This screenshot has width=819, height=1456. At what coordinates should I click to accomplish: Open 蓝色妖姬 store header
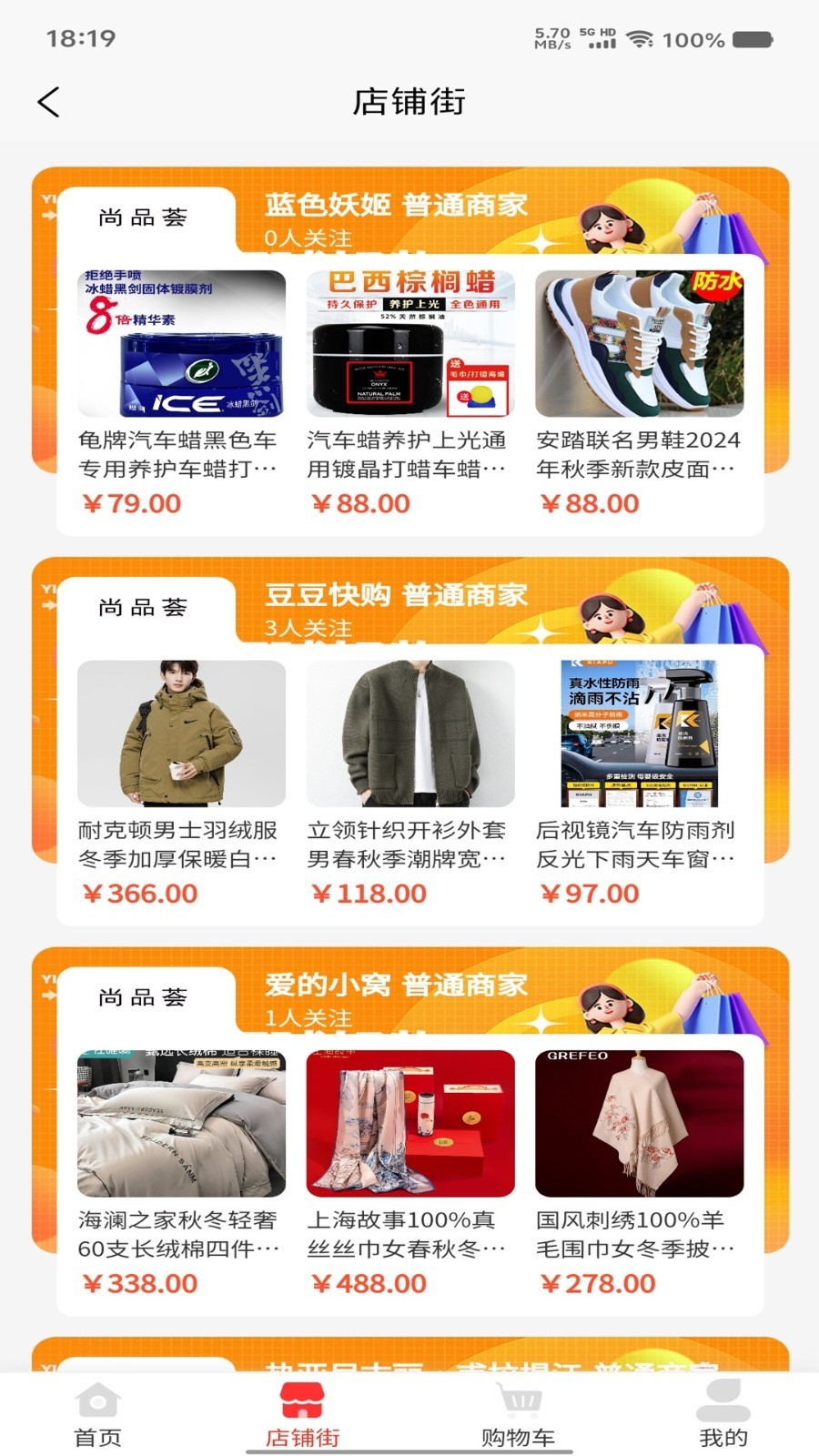[396, 206]
